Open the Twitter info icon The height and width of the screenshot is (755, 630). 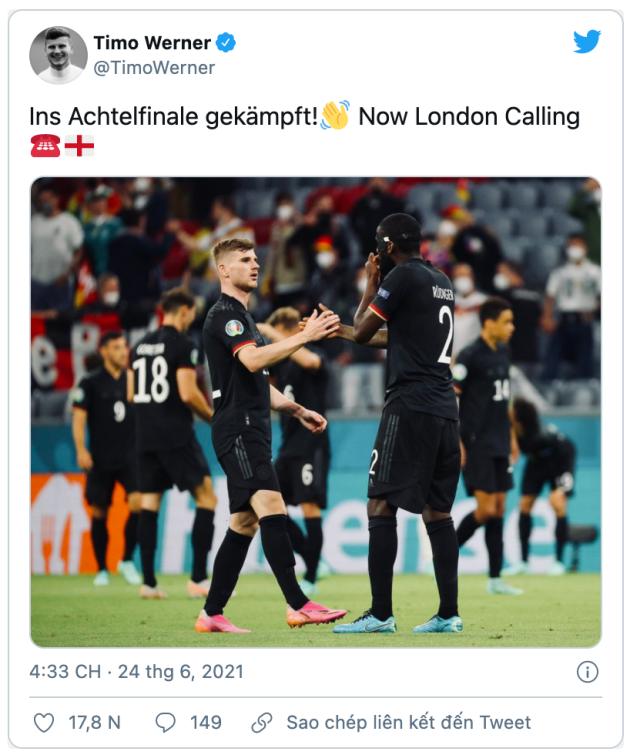(x=589, y=671)
